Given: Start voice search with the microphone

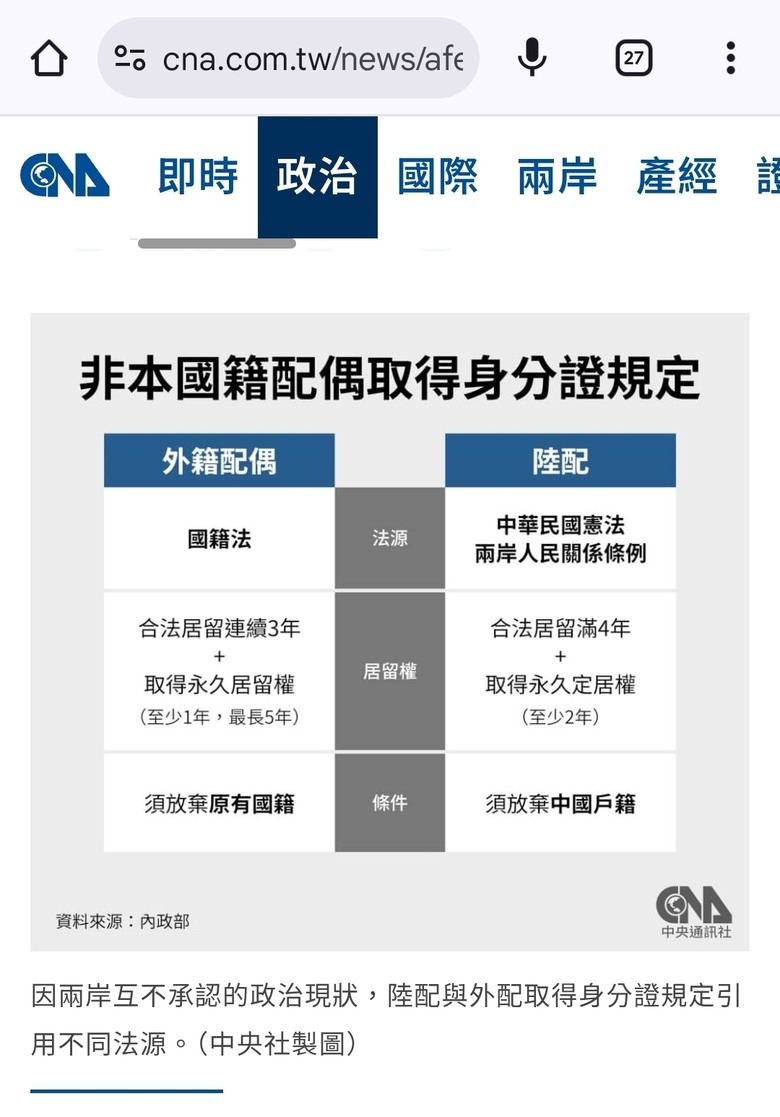Looking at the screenshot, I should pos(532,58).
